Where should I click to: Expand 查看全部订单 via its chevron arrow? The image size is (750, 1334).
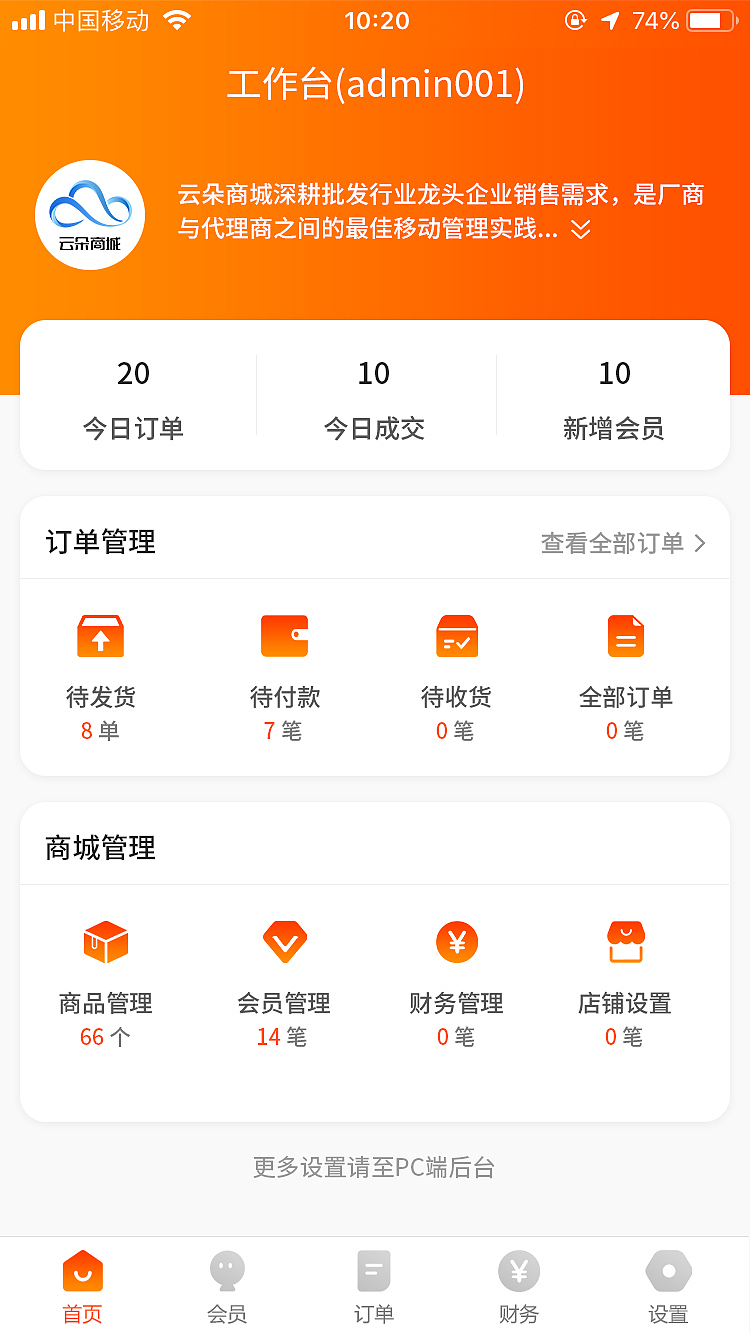pyautogui.click(x=701, y=543)
